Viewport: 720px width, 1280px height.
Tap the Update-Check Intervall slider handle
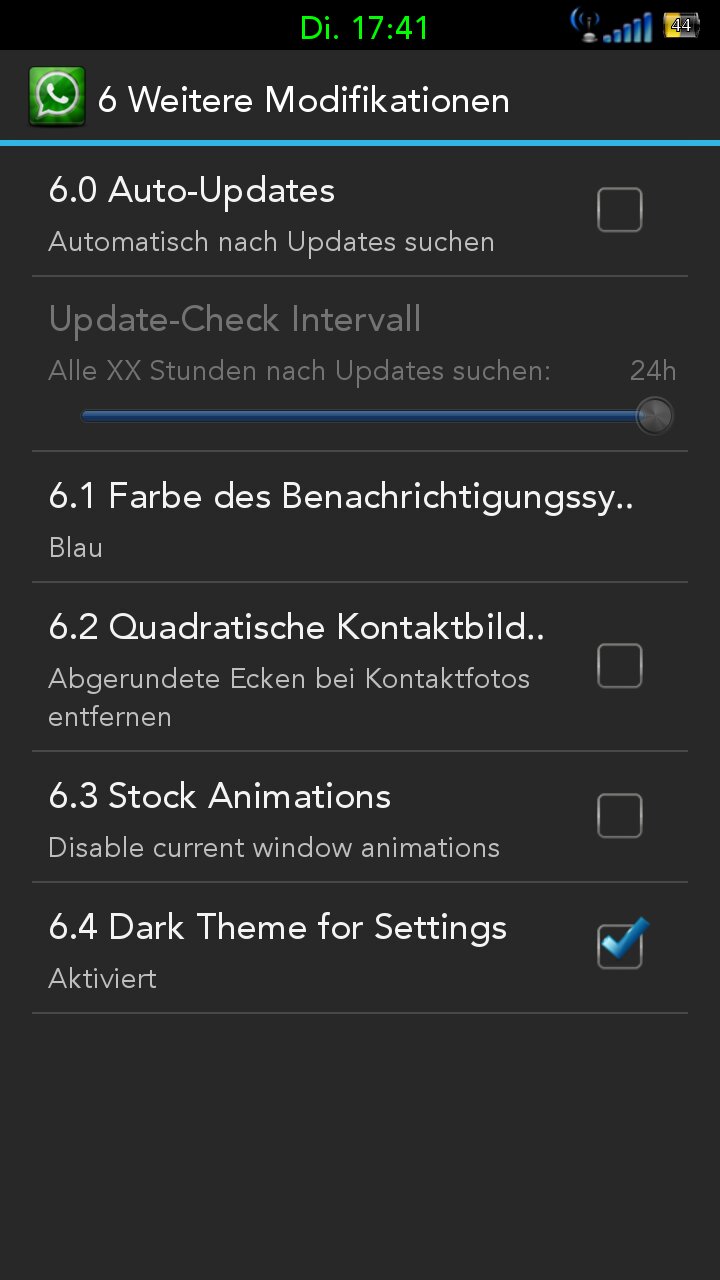coord(654,415)
